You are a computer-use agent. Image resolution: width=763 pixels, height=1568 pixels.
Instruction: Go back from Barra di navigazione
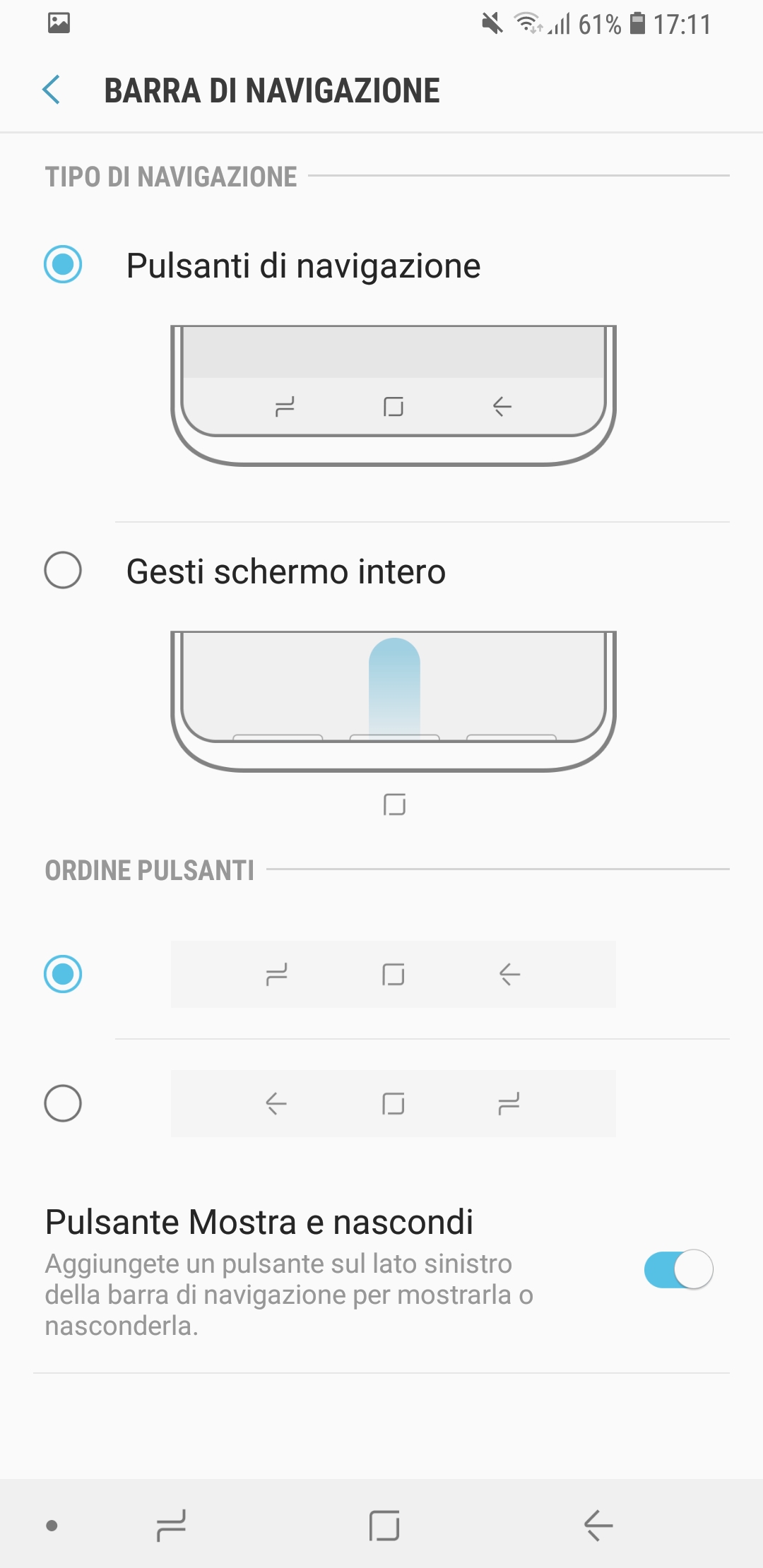point(52,90)
